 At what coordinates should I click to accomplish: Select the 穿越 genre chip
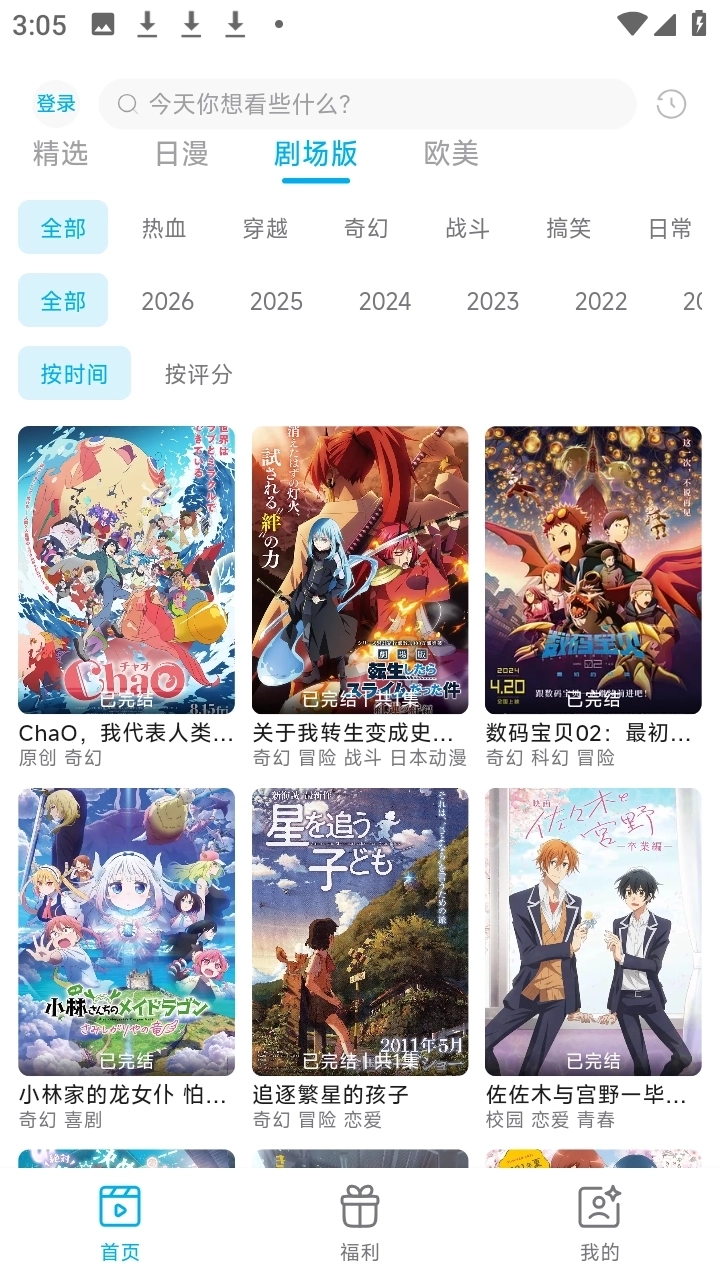[x=265, y=228]
